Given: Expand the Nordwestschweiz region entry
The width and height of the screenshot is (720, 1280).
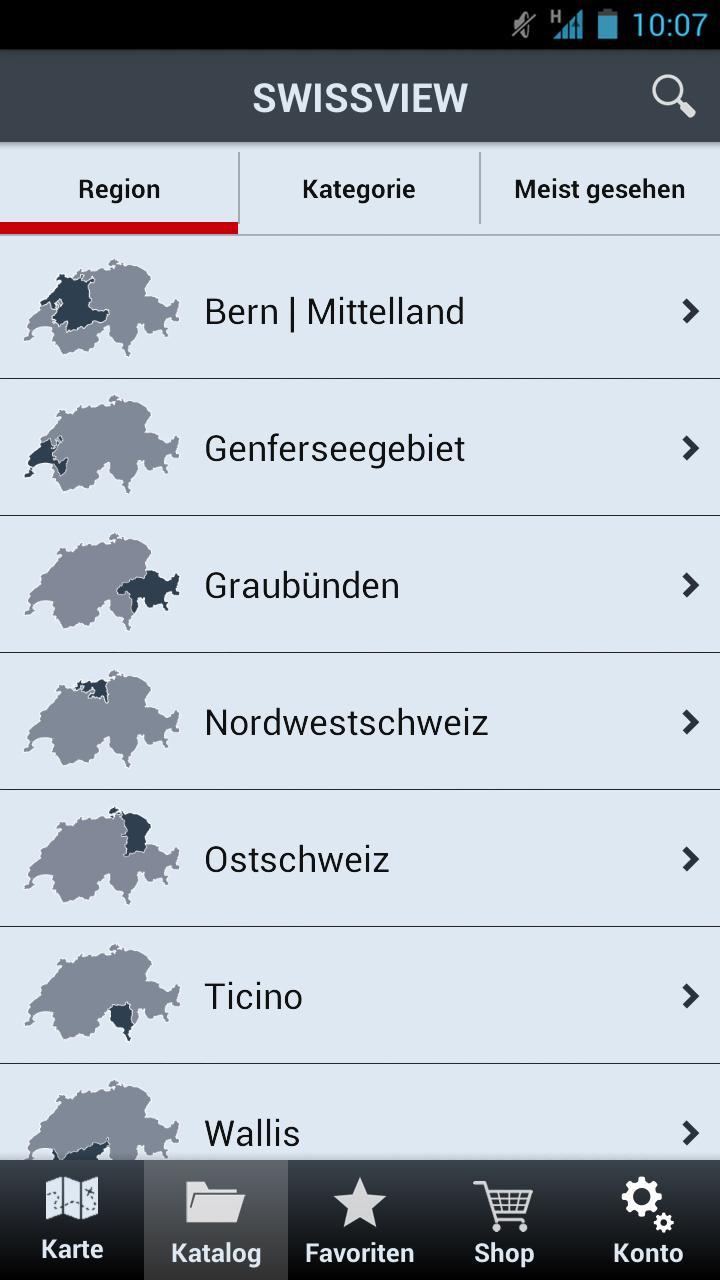Looking at the screenshot, I should pos(360,722).
